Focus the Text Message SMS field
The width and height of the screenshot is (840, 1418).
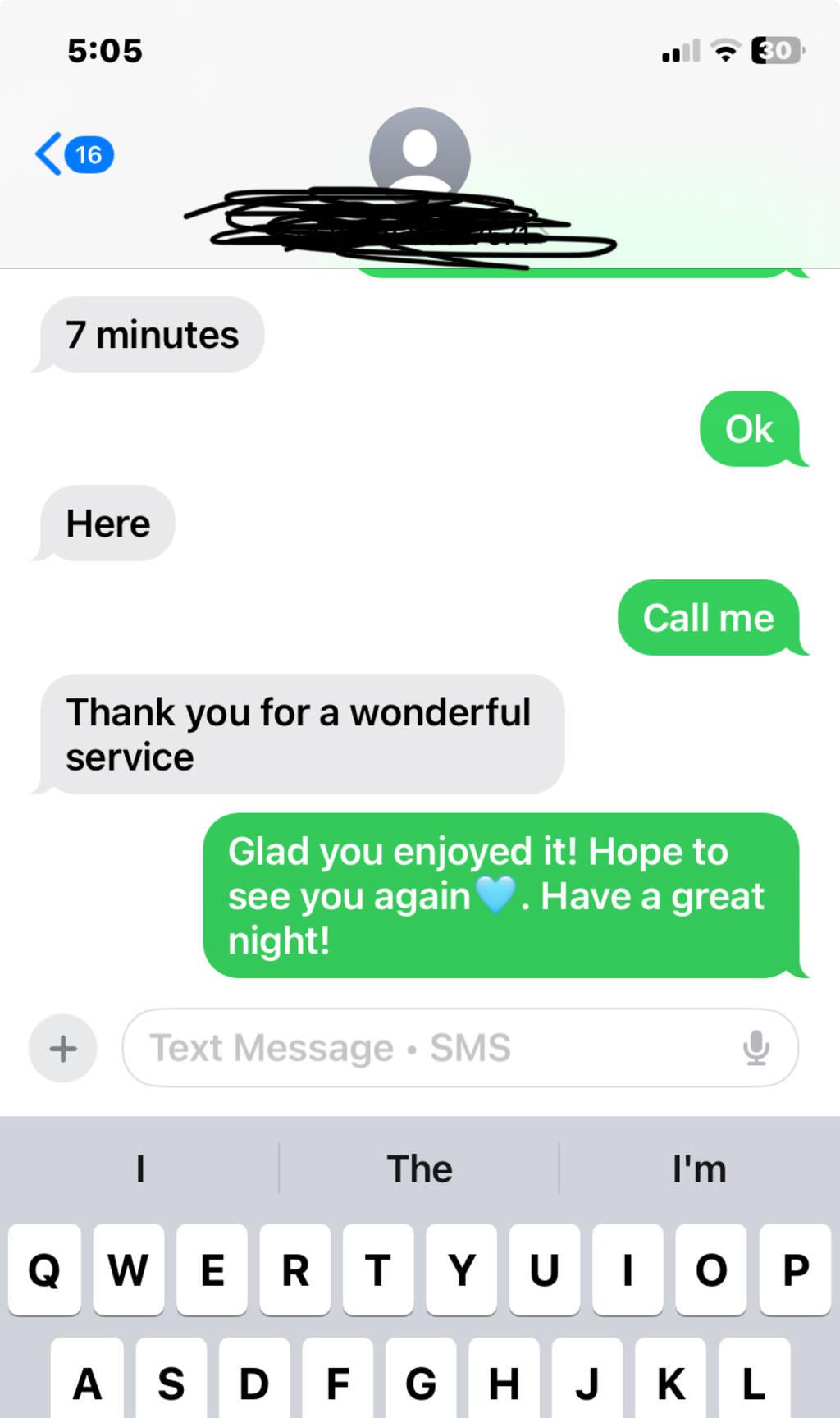click(x=427, y=1048)
